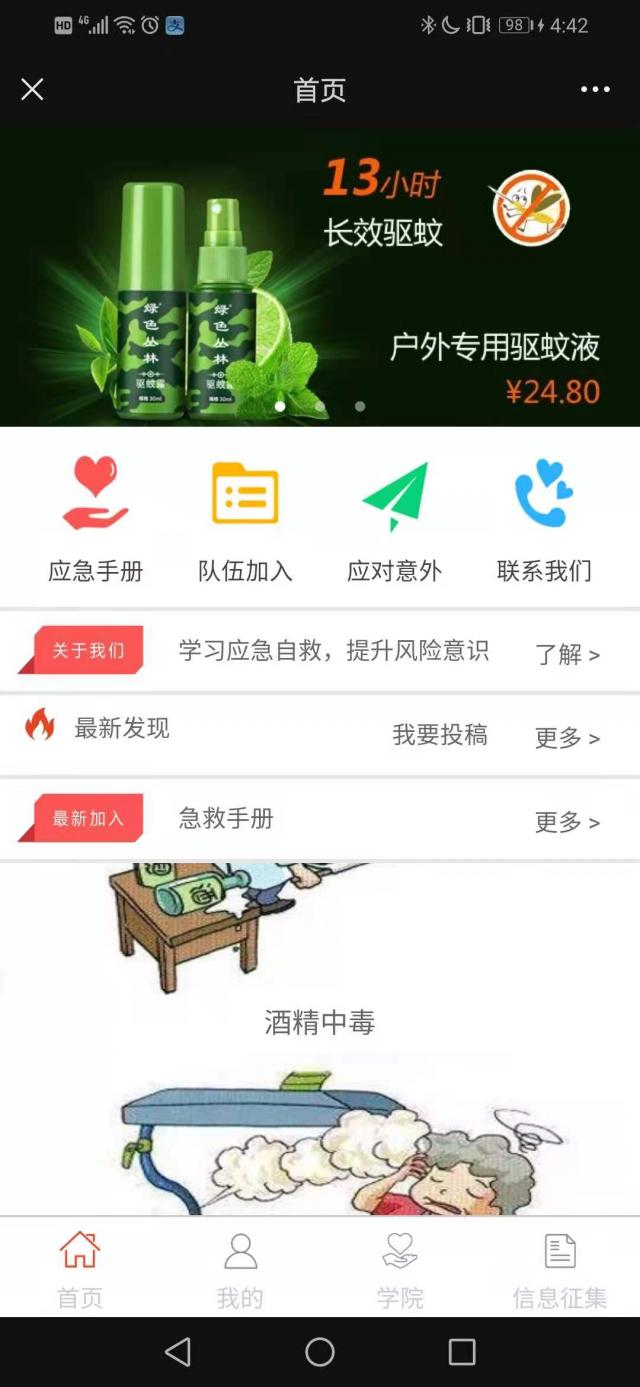Open the three-dot overflow menu
Screen dimensions: 640x1387
pos(595,90)
